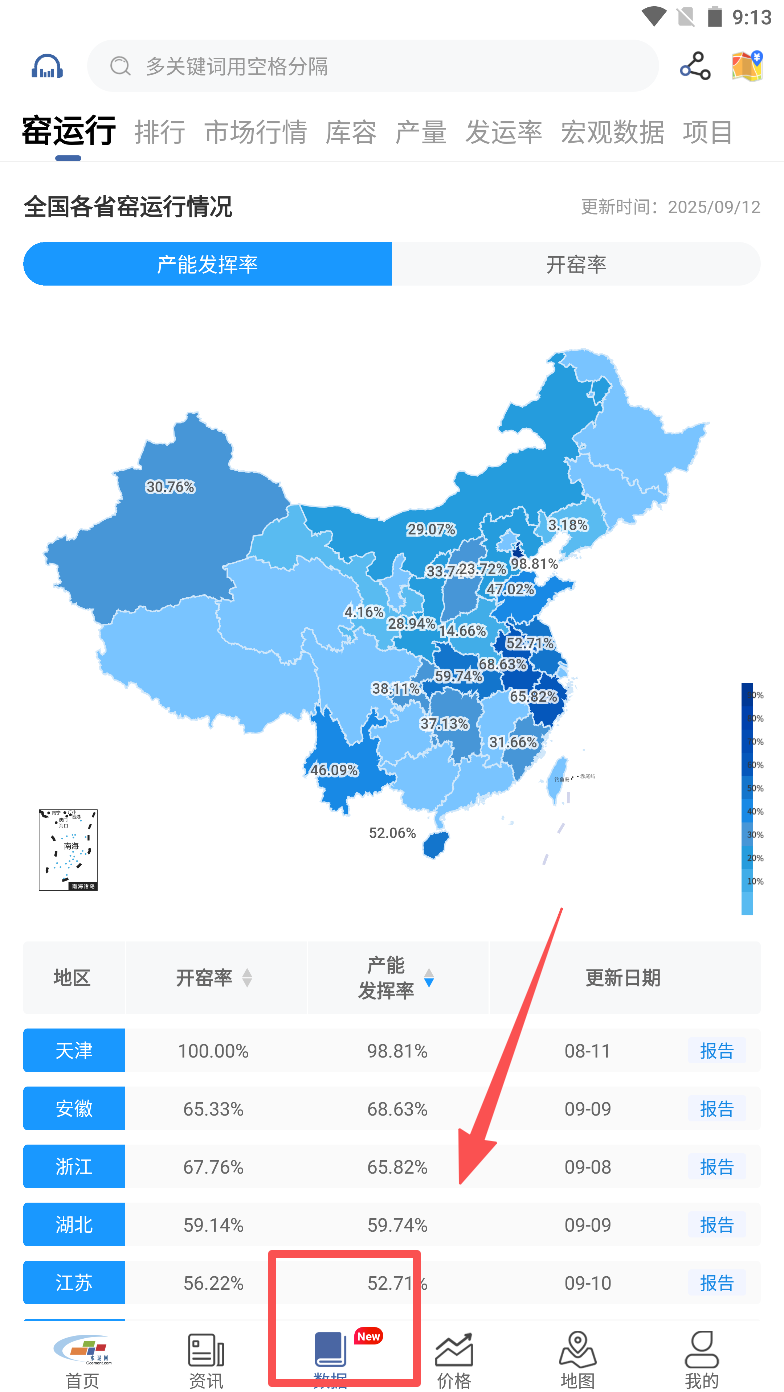Share this page via share icon
784x1392 pixels.
click(x=694, y=67)
